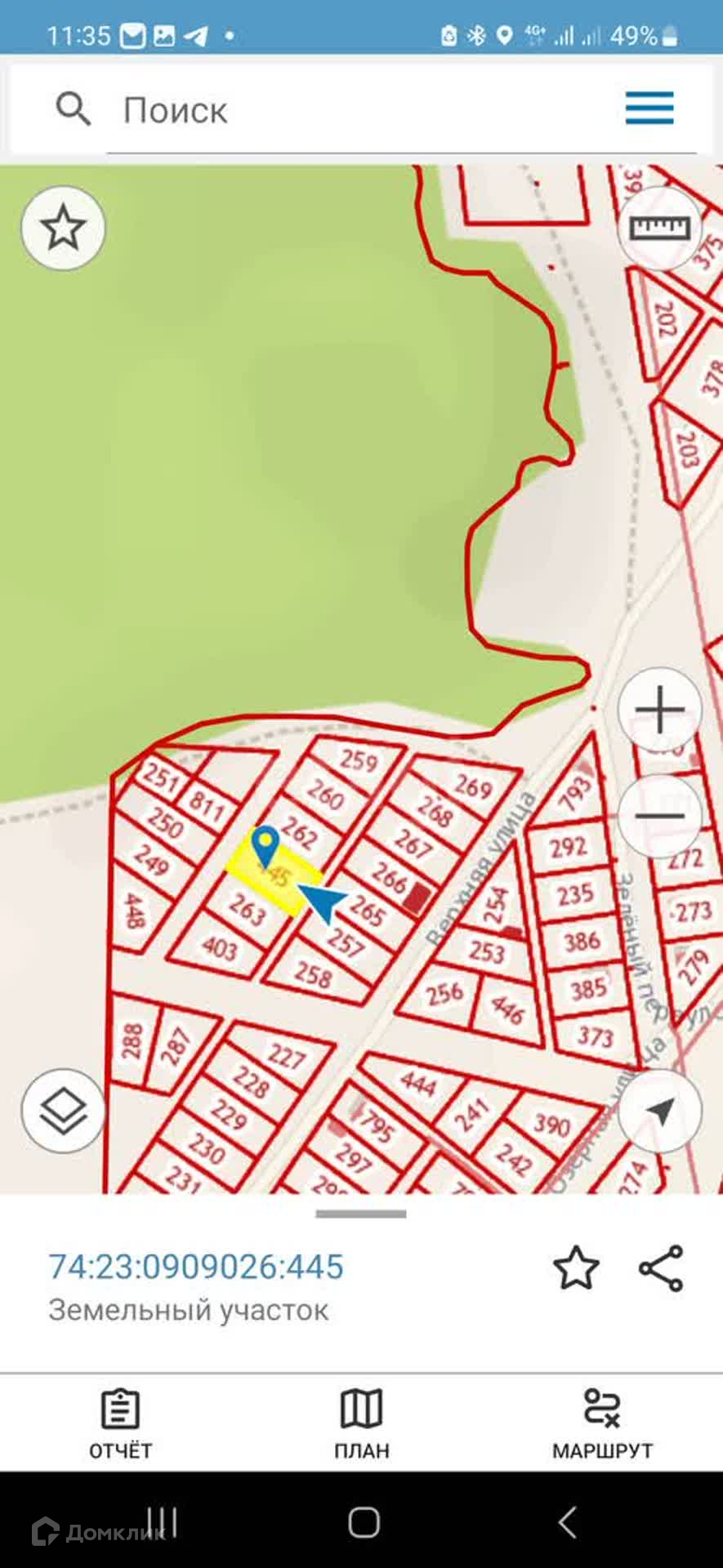Build a route via МАРШРУТ
Viewport: 723px width, 1568px height.
click(x=602, y=1423)
